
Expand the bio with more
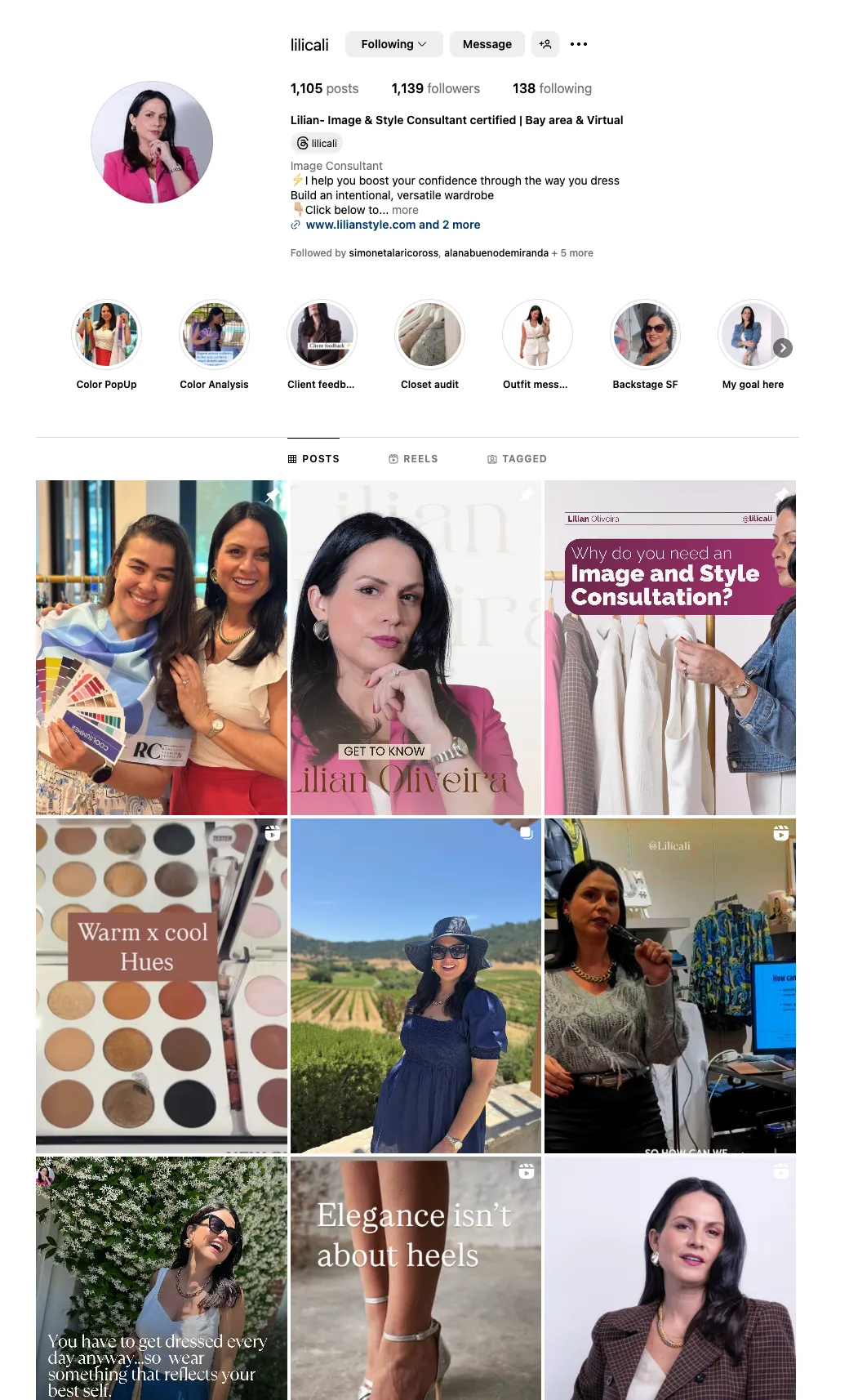[405, 210]
